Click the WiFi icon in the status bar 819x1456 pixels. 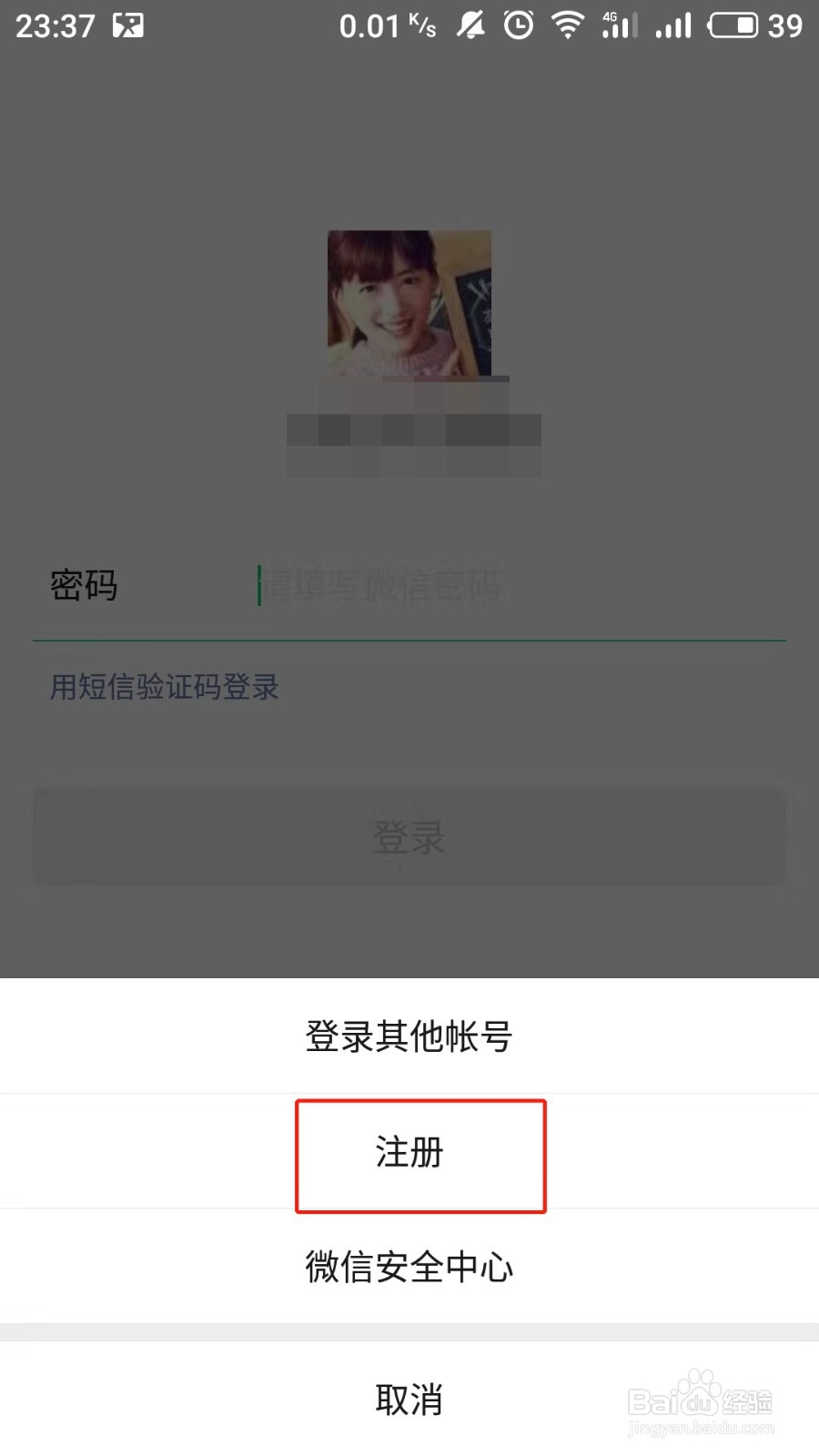coord(568,25)
